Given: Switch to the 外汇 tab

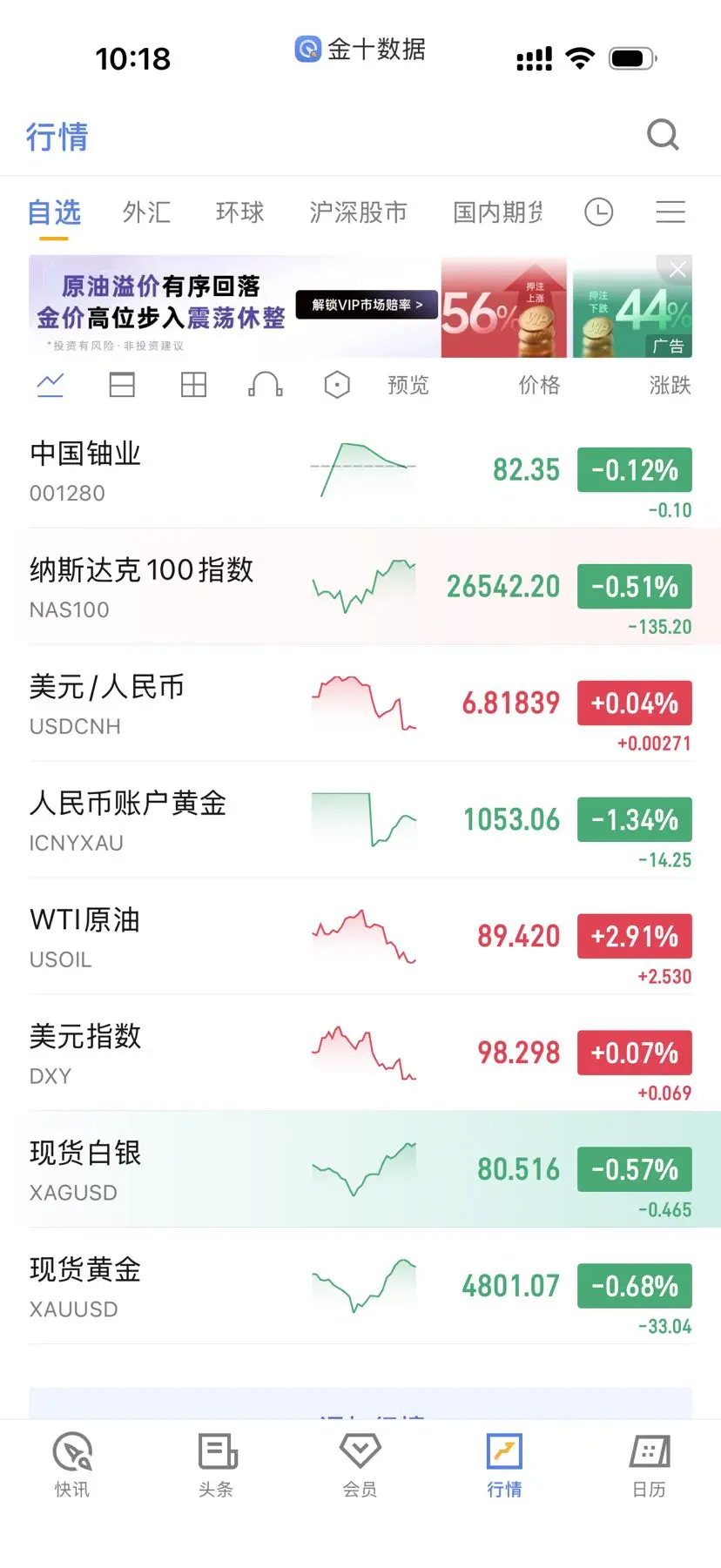Looking at the screenshot, I should click(x=146, y=212).
